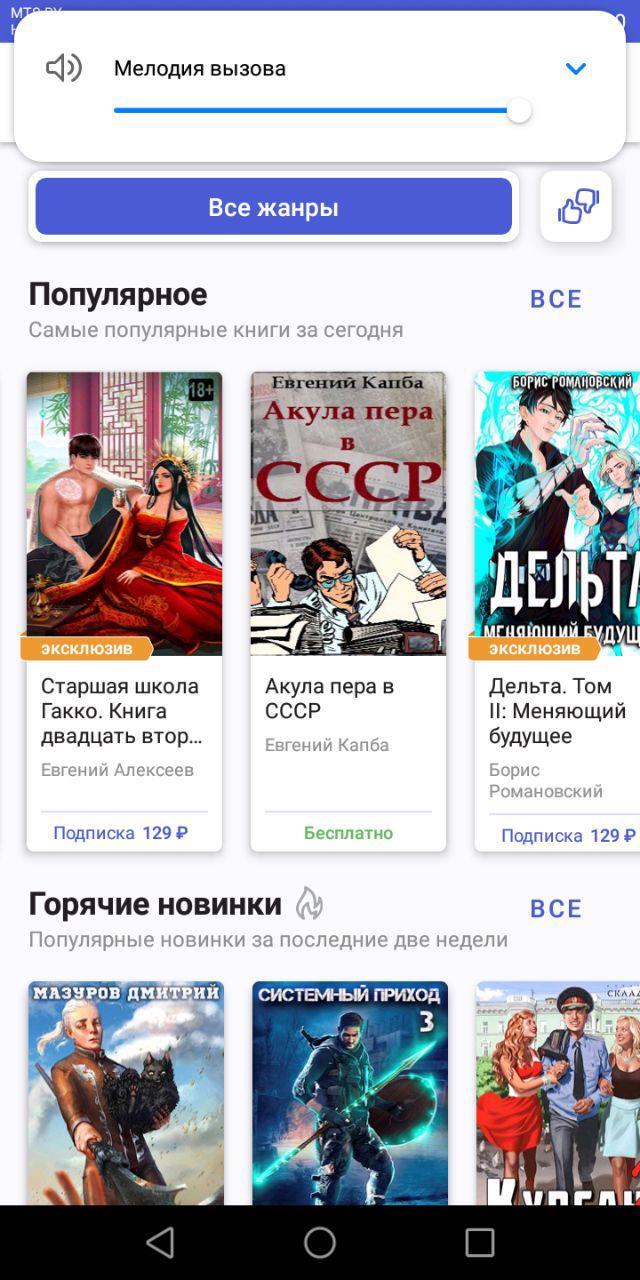Screen dimensions: 640x1280
Task: Open Старшая школа Гакко book card
Action: 124,610
